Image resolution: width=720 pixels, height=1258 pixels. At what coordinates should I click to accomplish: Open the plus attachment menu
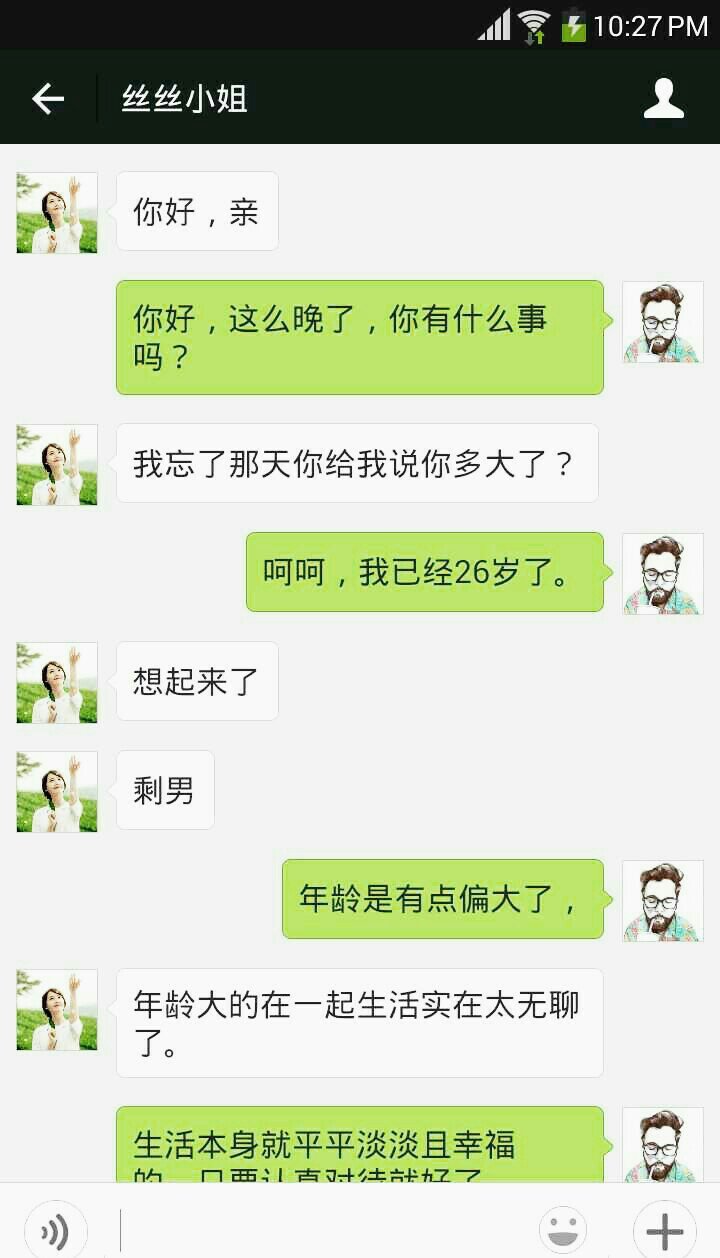(664, 1229)
